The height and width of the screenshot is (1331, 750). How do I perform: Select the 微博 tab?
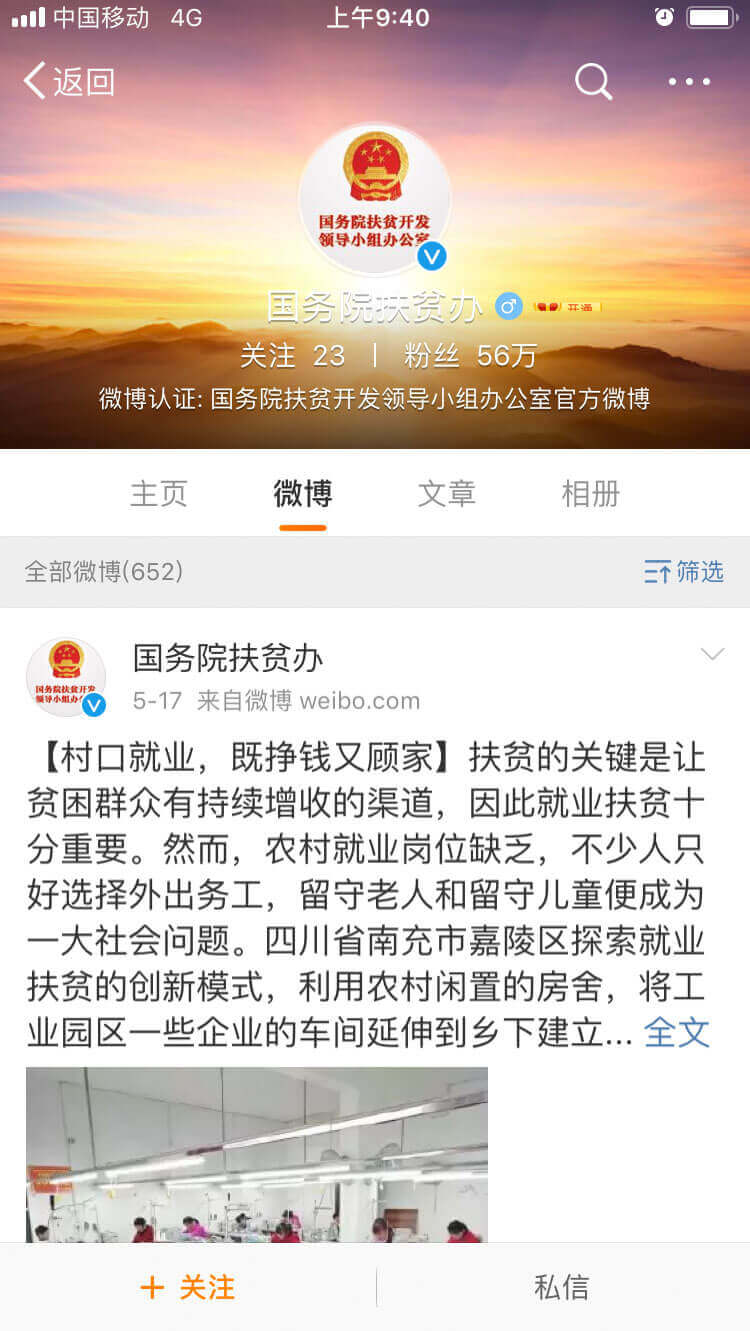click(303, 493)
